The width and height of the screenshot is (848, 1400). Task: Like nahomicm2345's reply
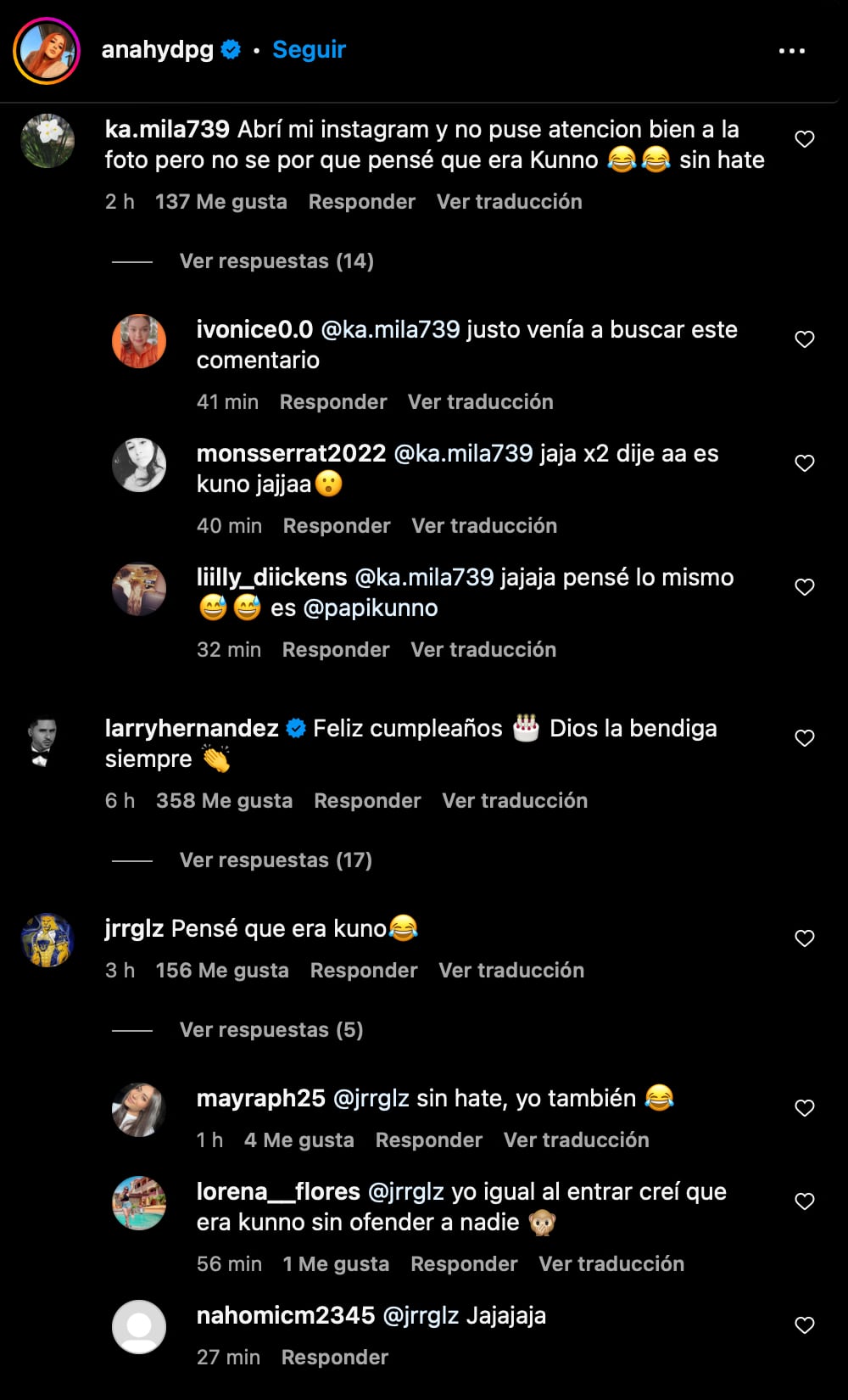pyautogui.click(x=805, y=1325)
